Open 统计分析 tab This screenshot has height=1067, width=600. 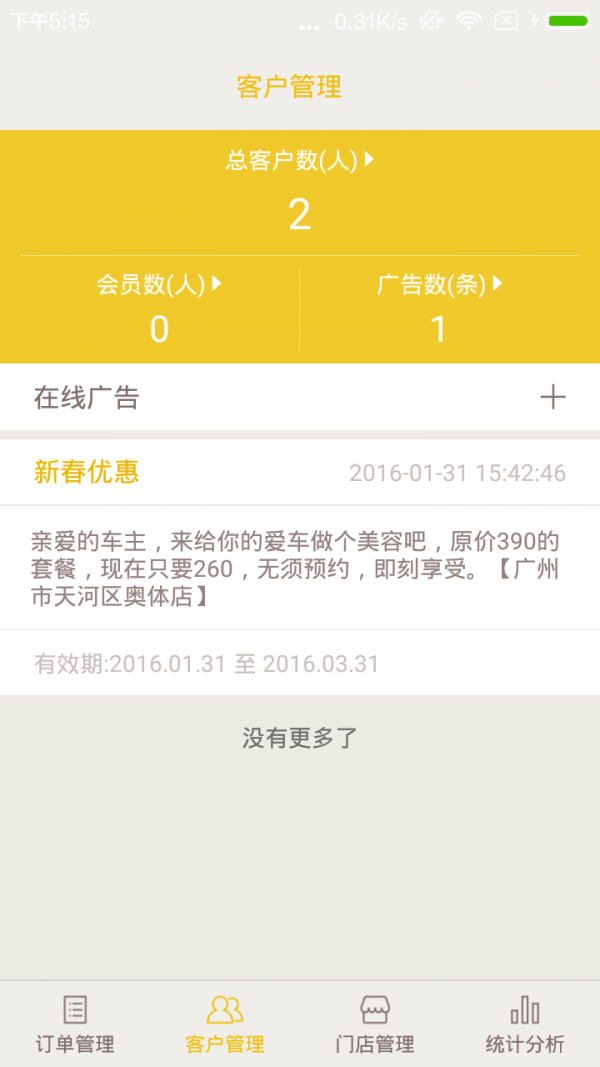point(525,1025)
